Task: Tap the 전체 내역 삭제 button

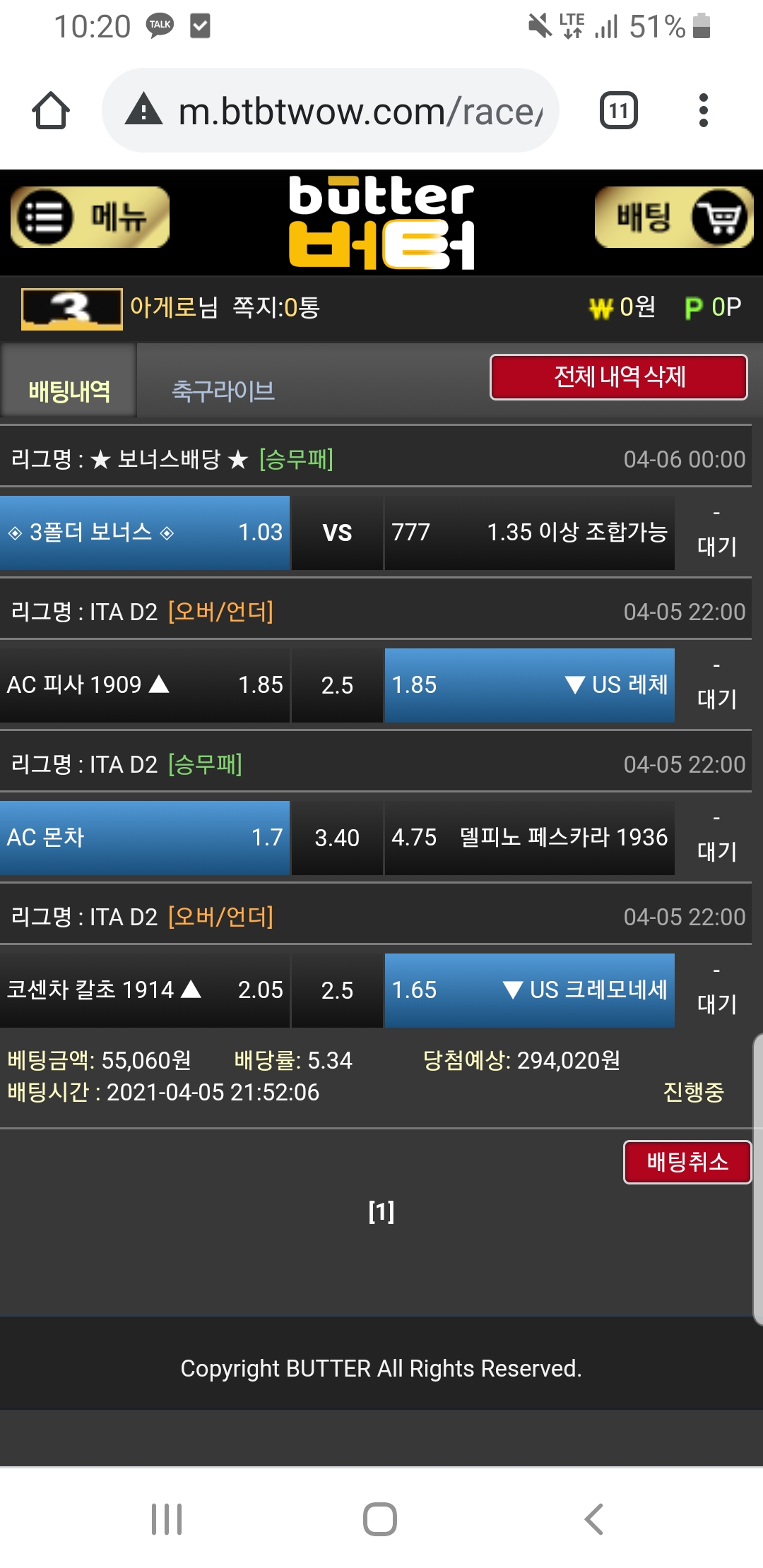Action: [x=618, y=377]
